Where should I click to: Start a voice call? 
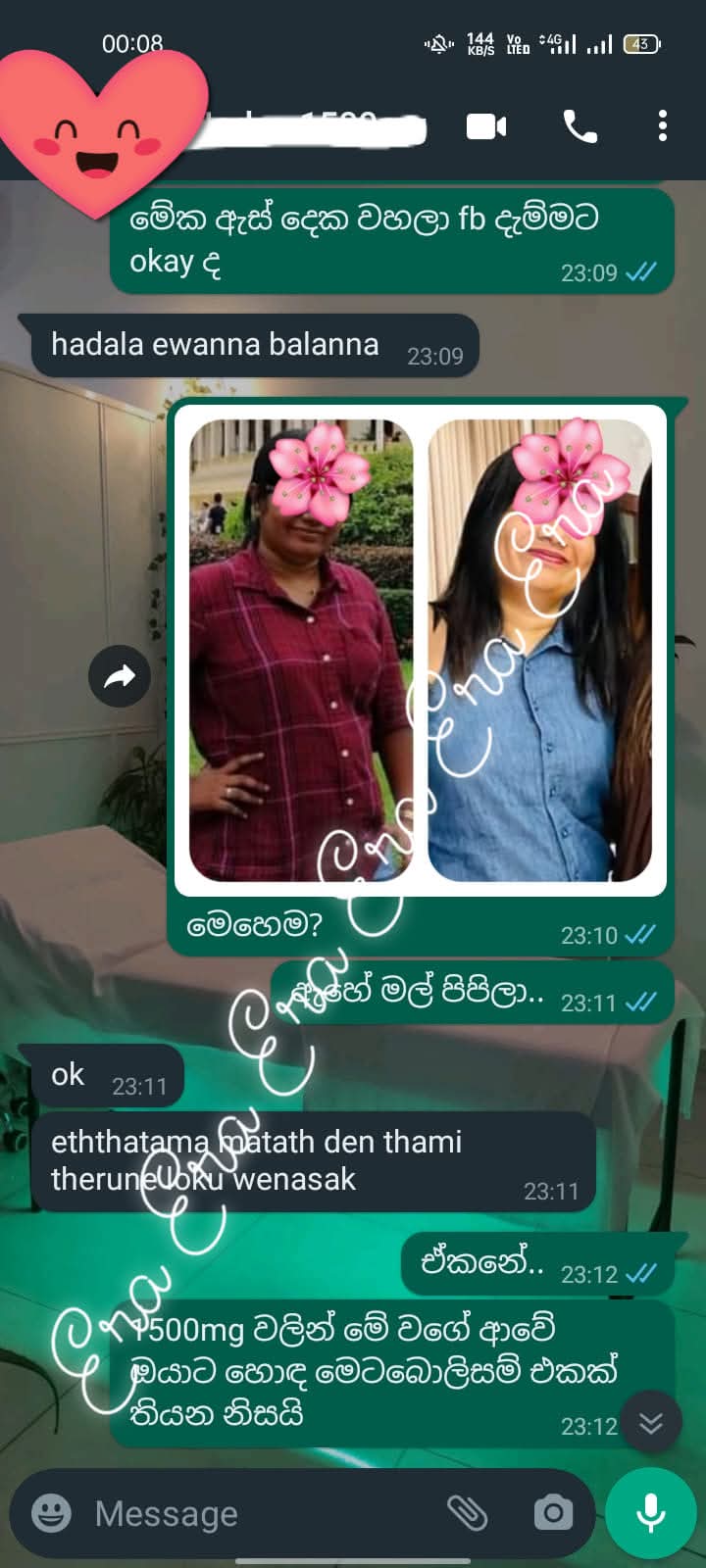(x=580, y=126)
